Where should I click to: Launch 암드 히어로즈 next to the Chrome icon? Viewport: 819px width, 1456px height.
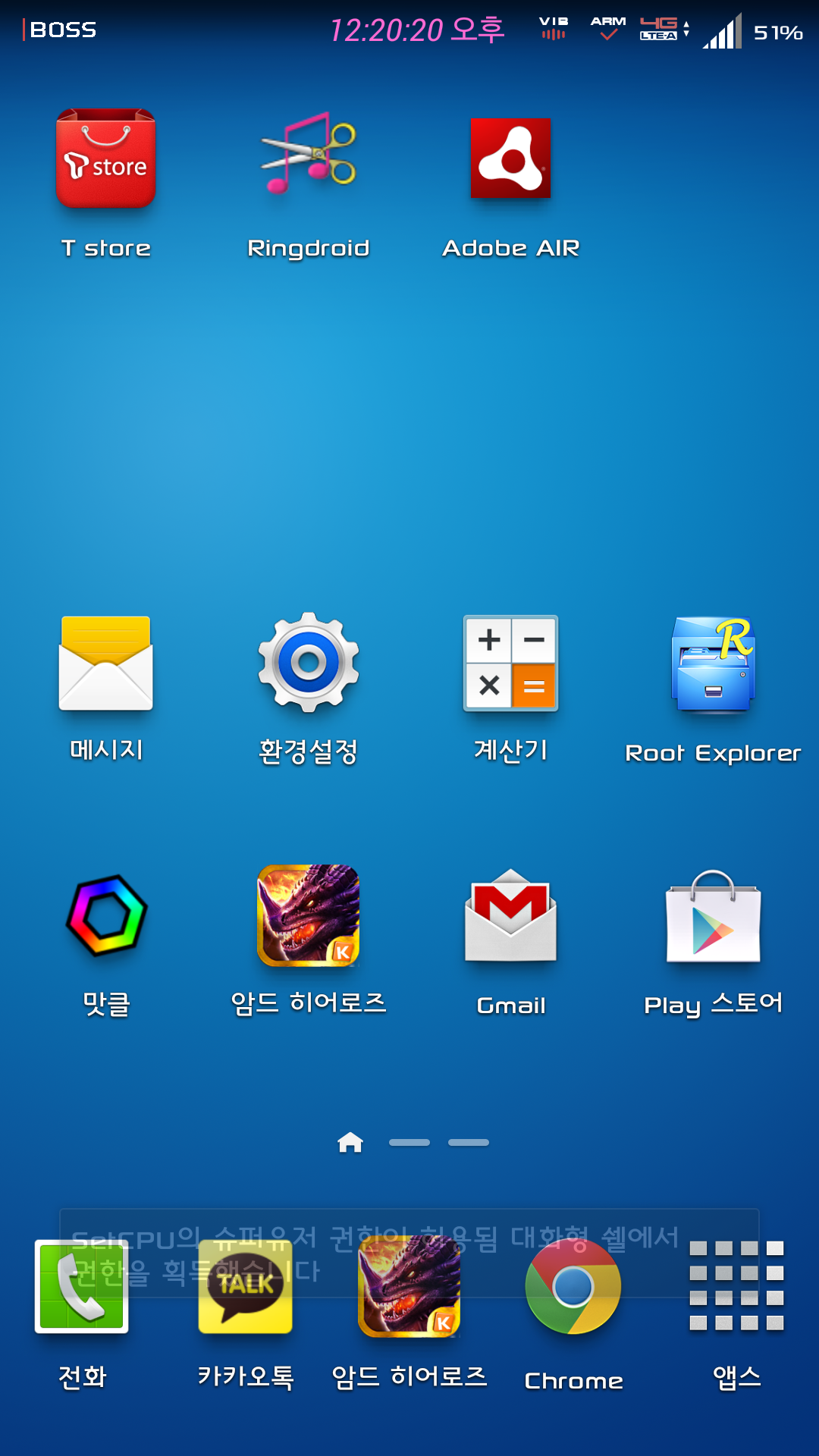click(x=409, y=1287)
